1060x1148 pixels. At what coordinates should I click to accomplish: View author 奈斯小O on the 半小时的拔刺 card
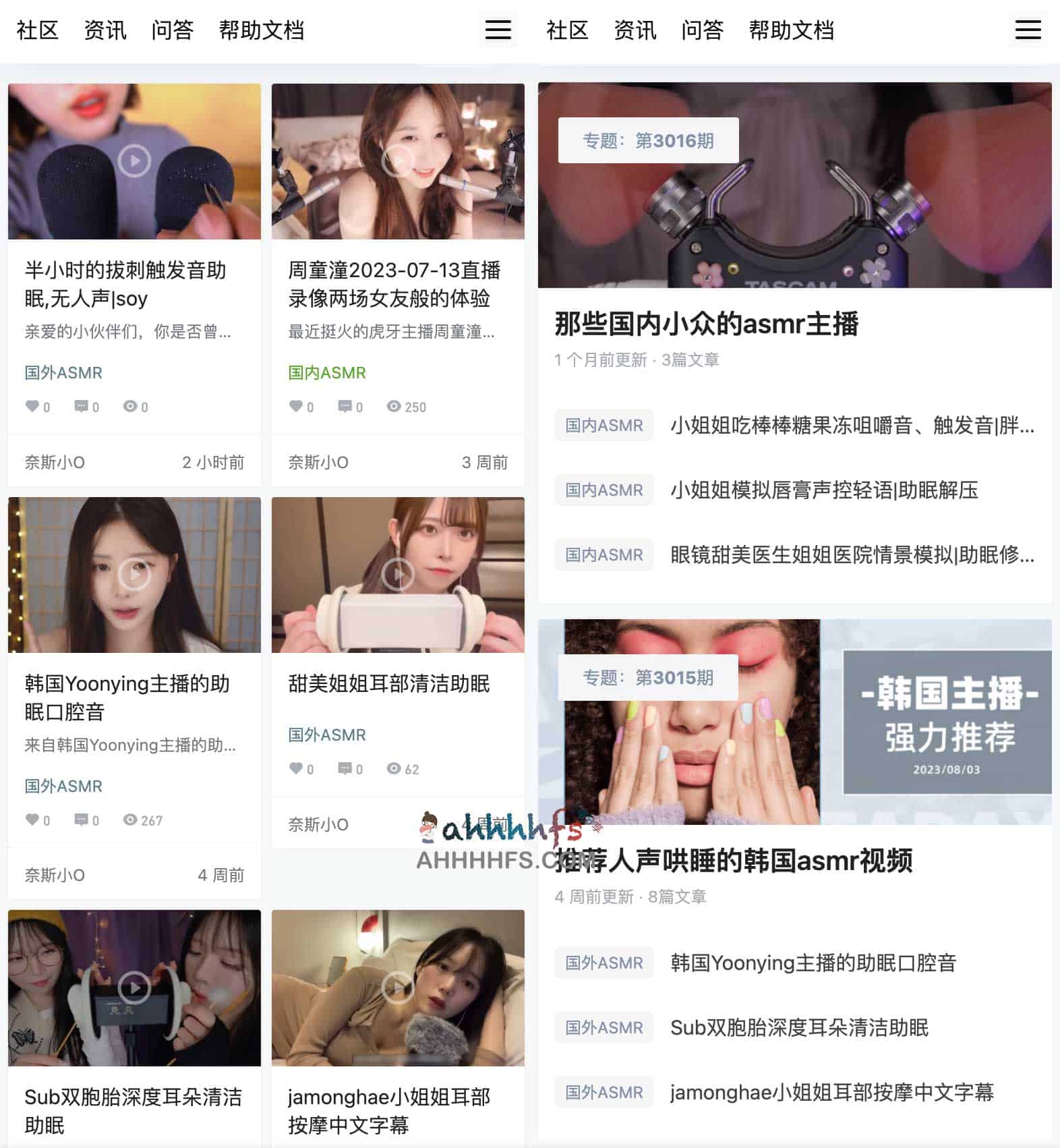pyautogui.click(x=55, y=462)
